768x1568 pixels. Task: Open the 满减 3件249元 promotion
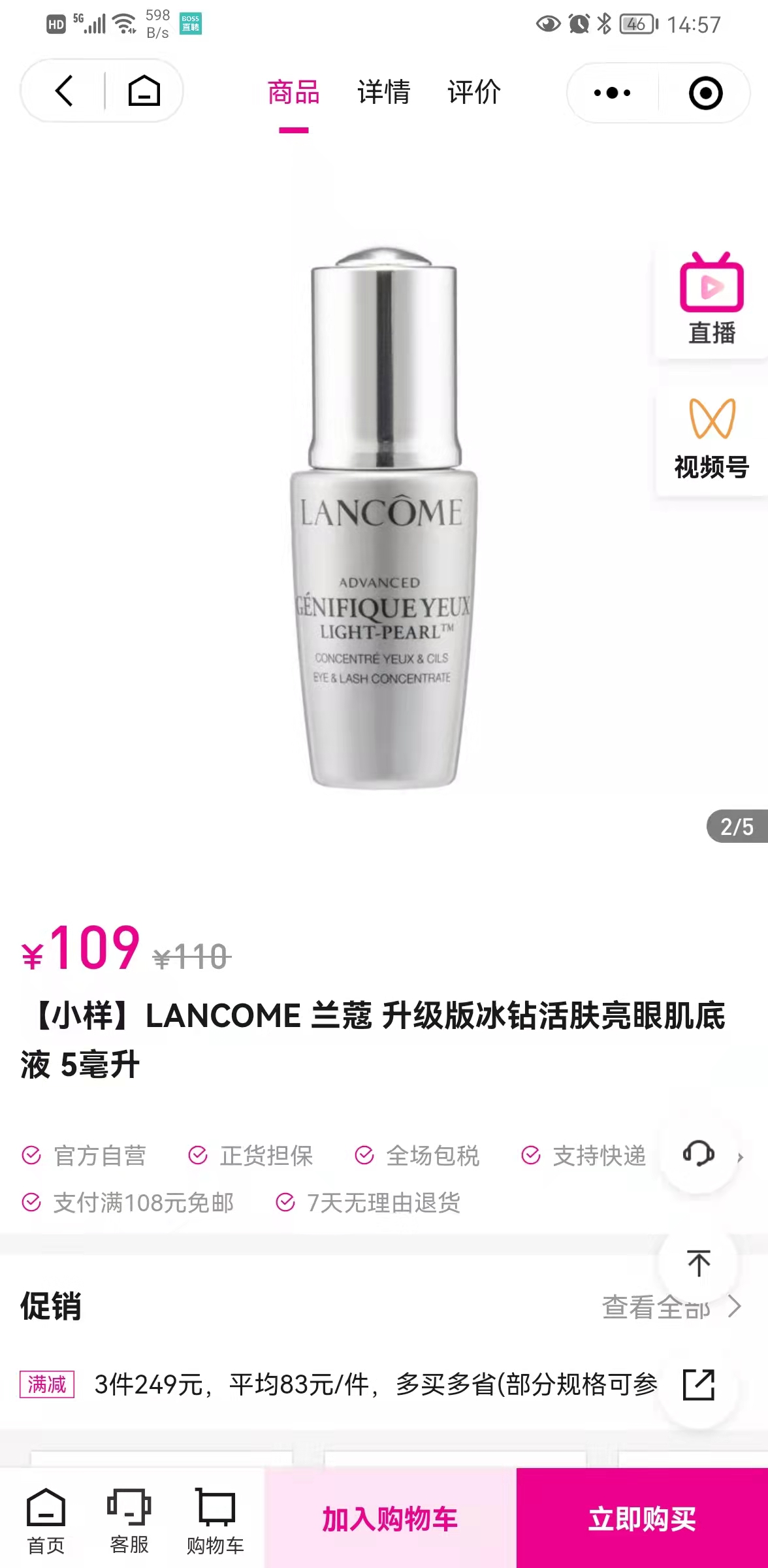(376, 1384)
